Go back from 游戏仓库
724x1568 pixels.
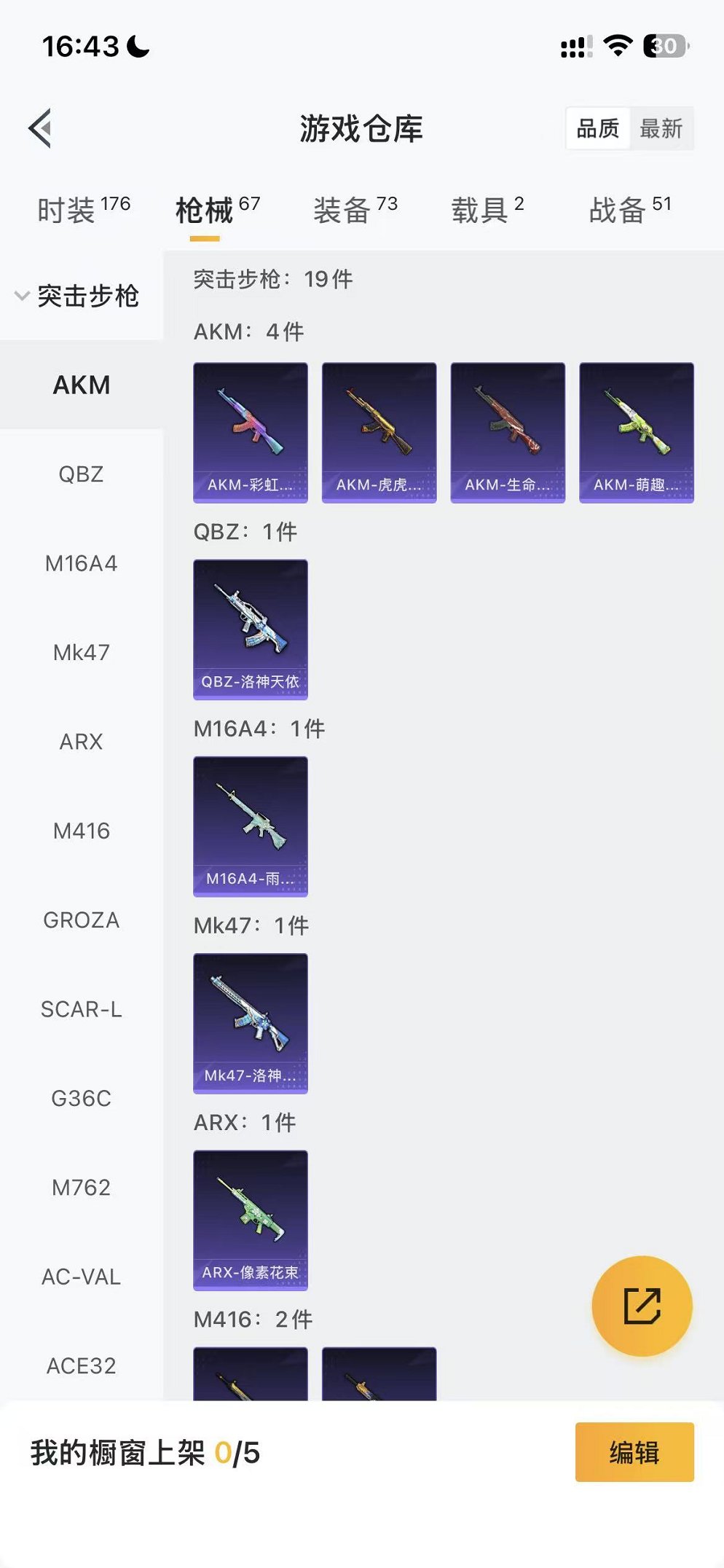pyautogui.click(x=41, y=128)
